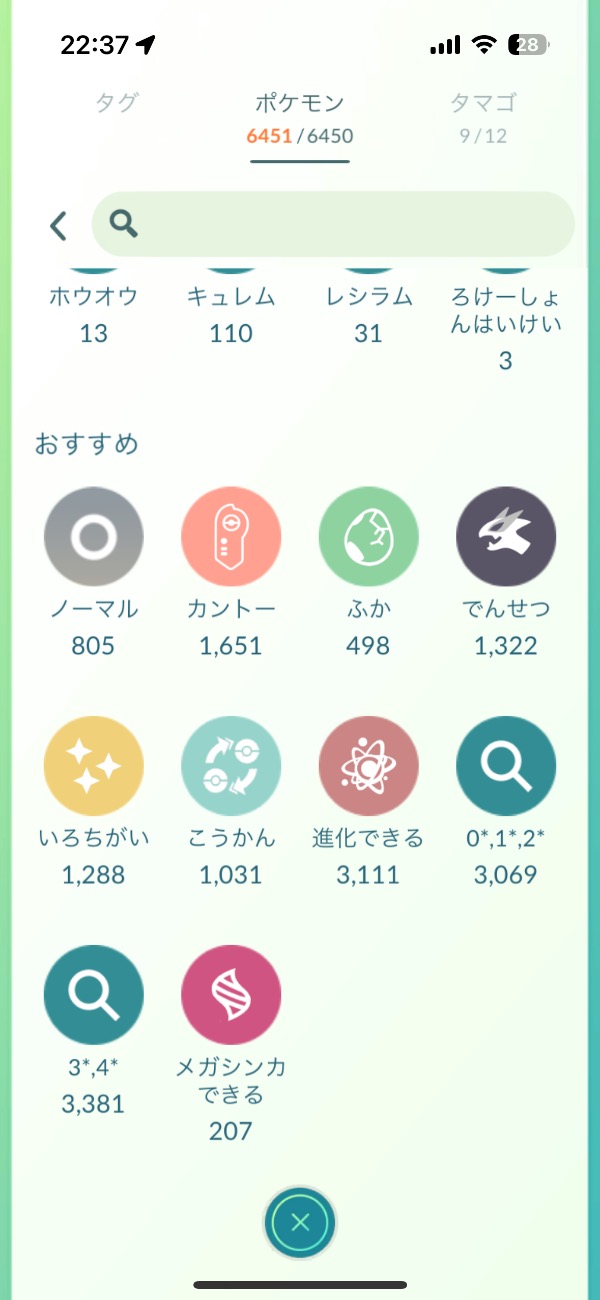The width and height of the screenshot is (600, 1300).
Task: Close the Pokémon storage screen
Action: click(300, 1222)
